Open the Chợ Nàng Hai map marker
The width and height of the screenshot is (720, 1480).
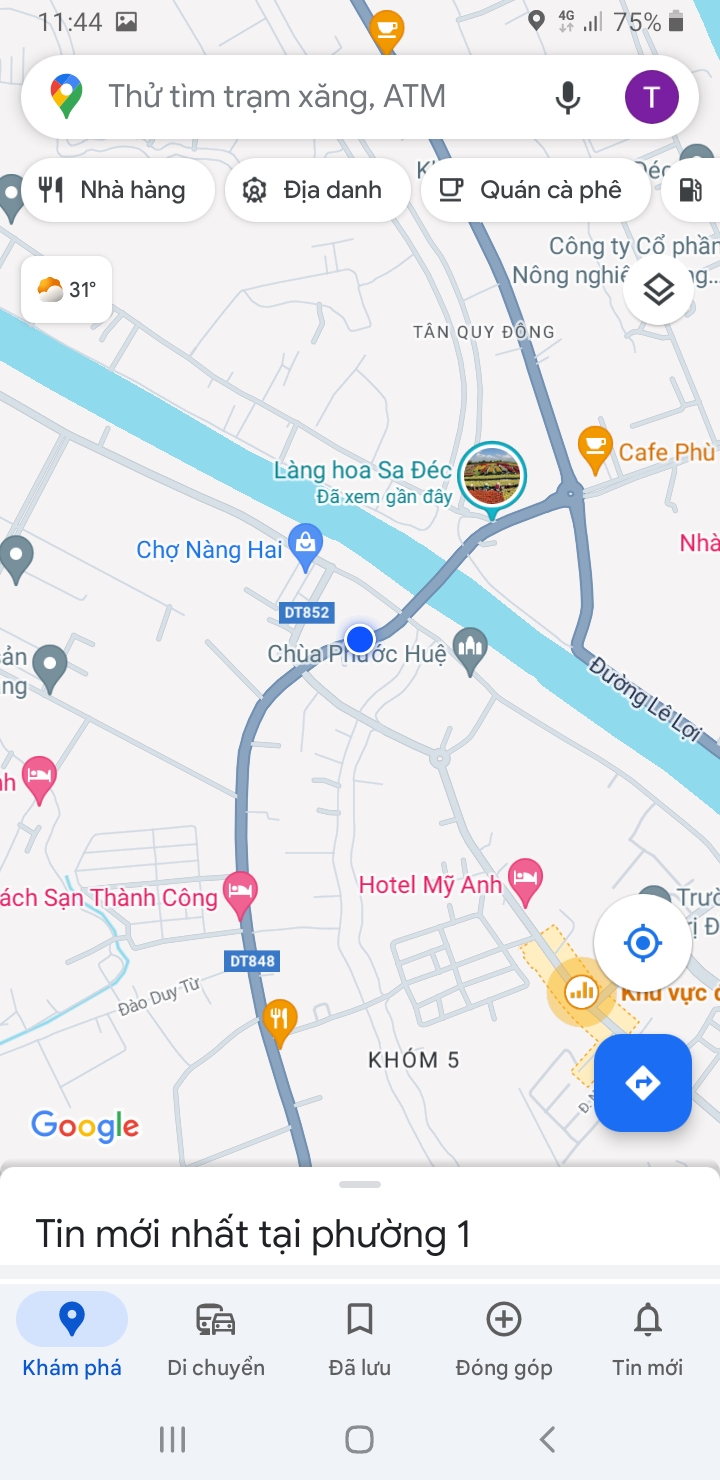coord(305,545)
